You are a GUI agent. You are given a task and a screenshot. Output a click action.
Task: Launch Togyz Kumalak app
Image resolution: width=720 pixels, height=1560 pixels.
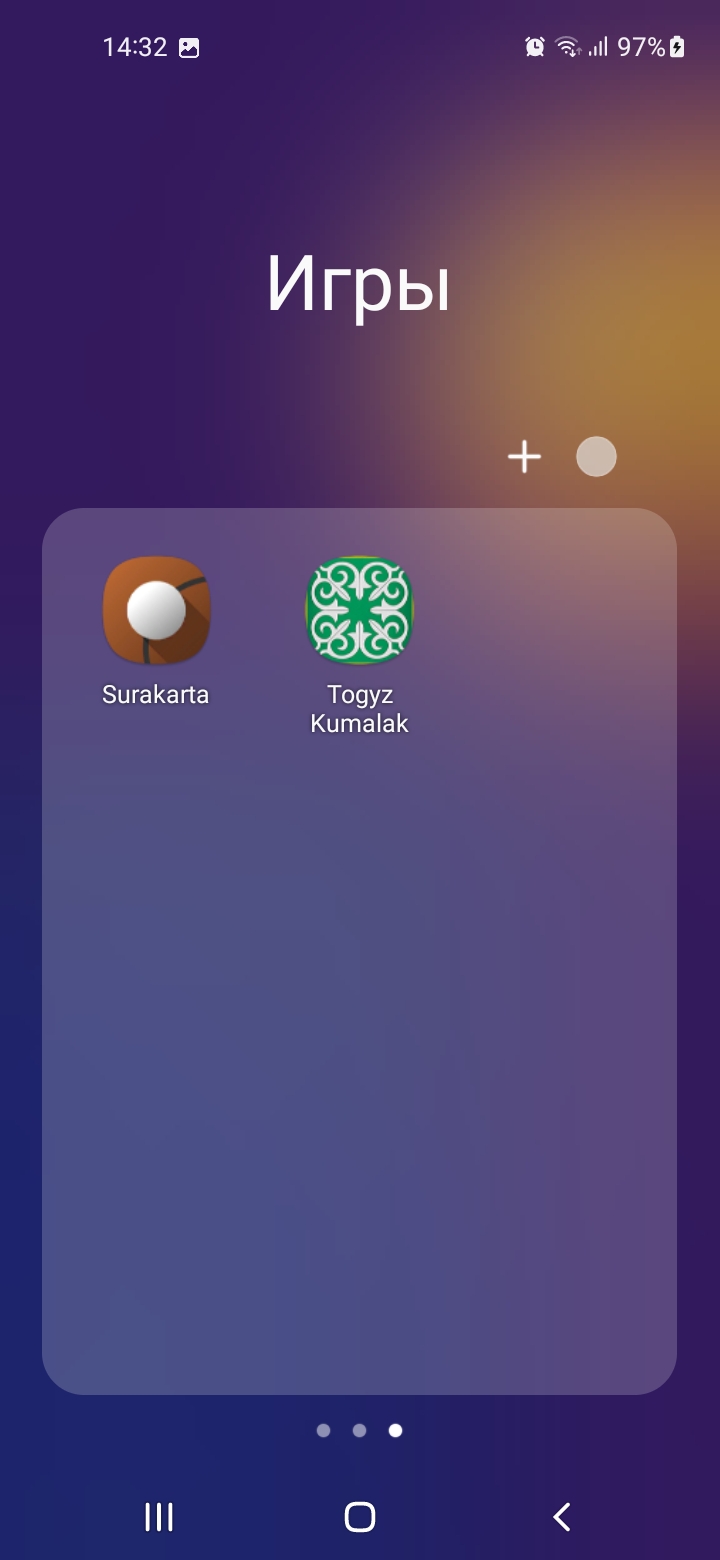pos(359,611)
